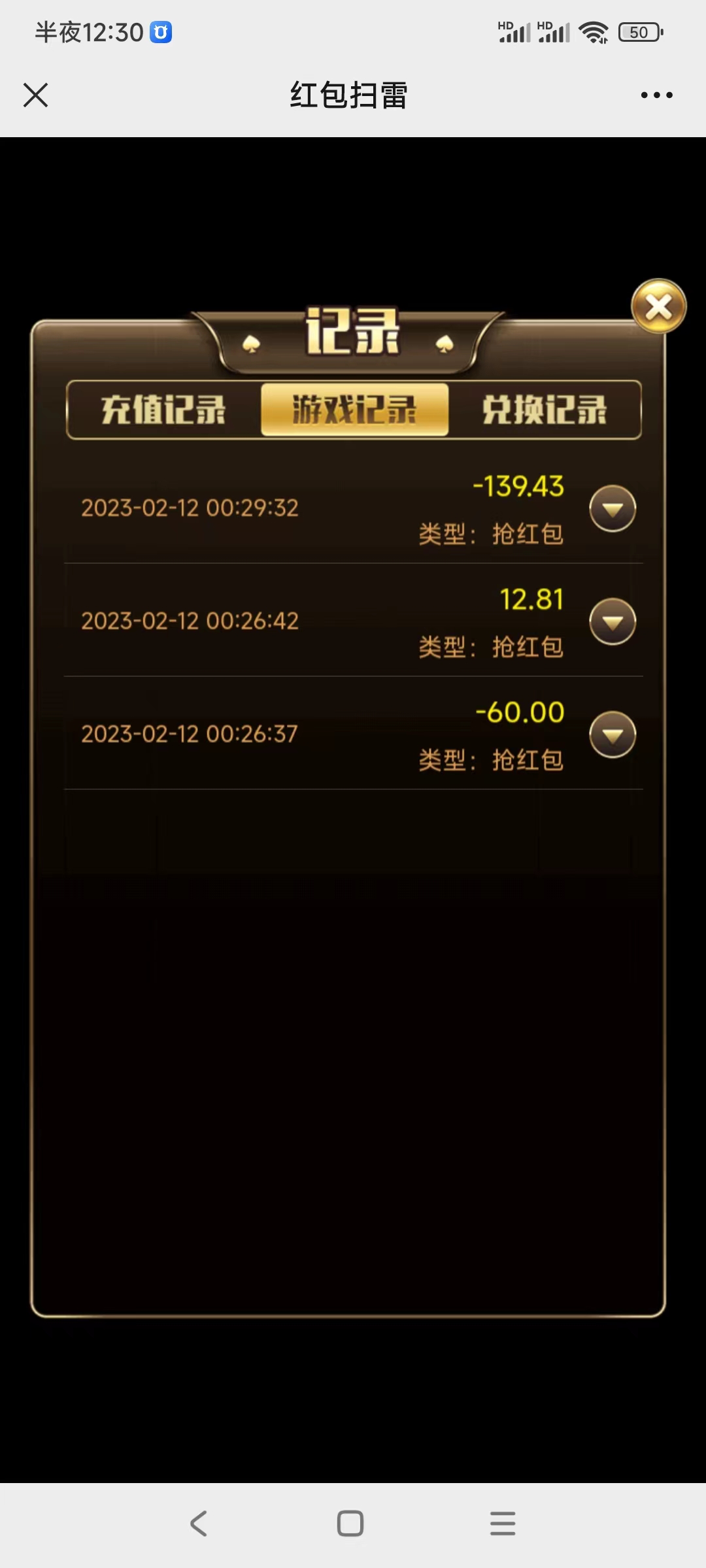The image size is (706, 1568).
Task: Close the 红包扫雷 page
Action: tap(36, 95)
